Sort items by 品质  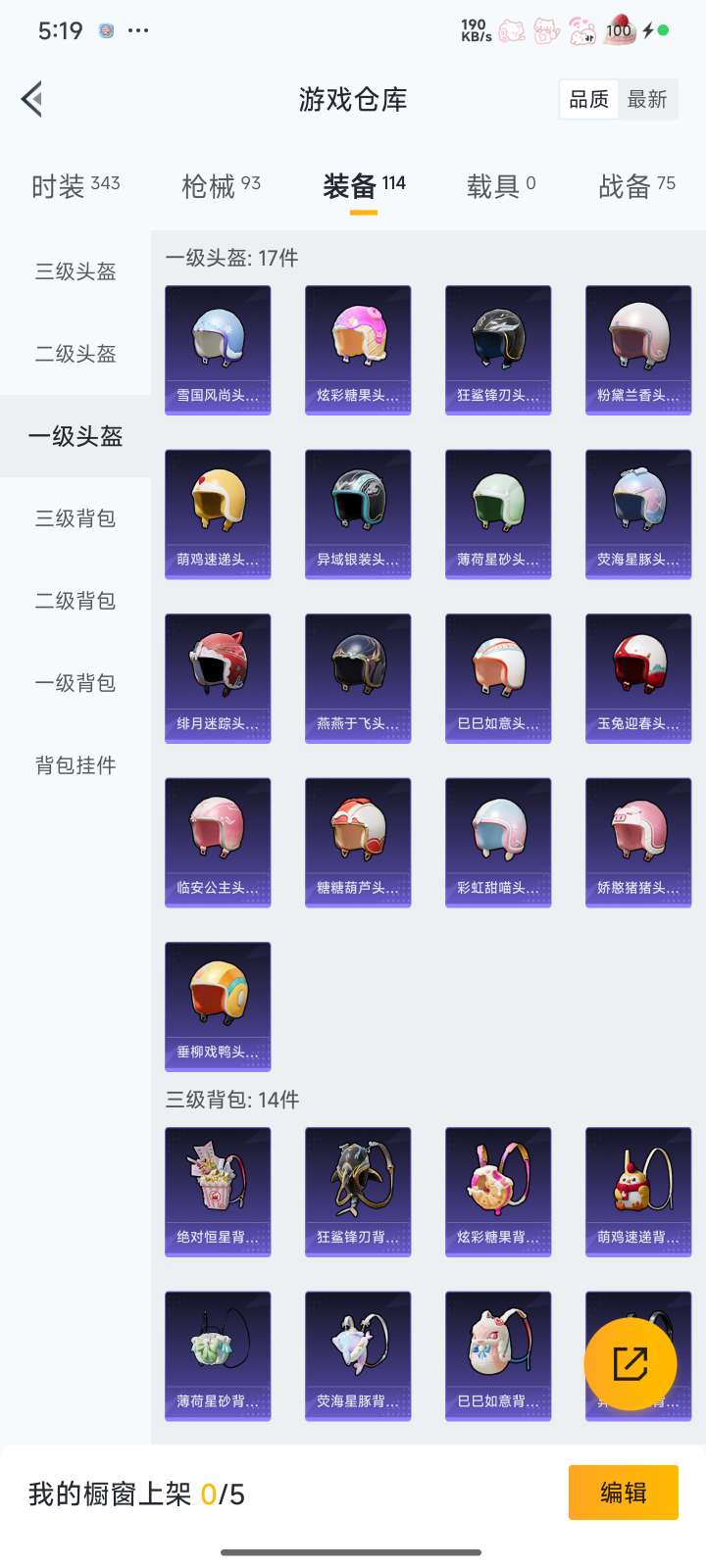(x=588, y=99)
